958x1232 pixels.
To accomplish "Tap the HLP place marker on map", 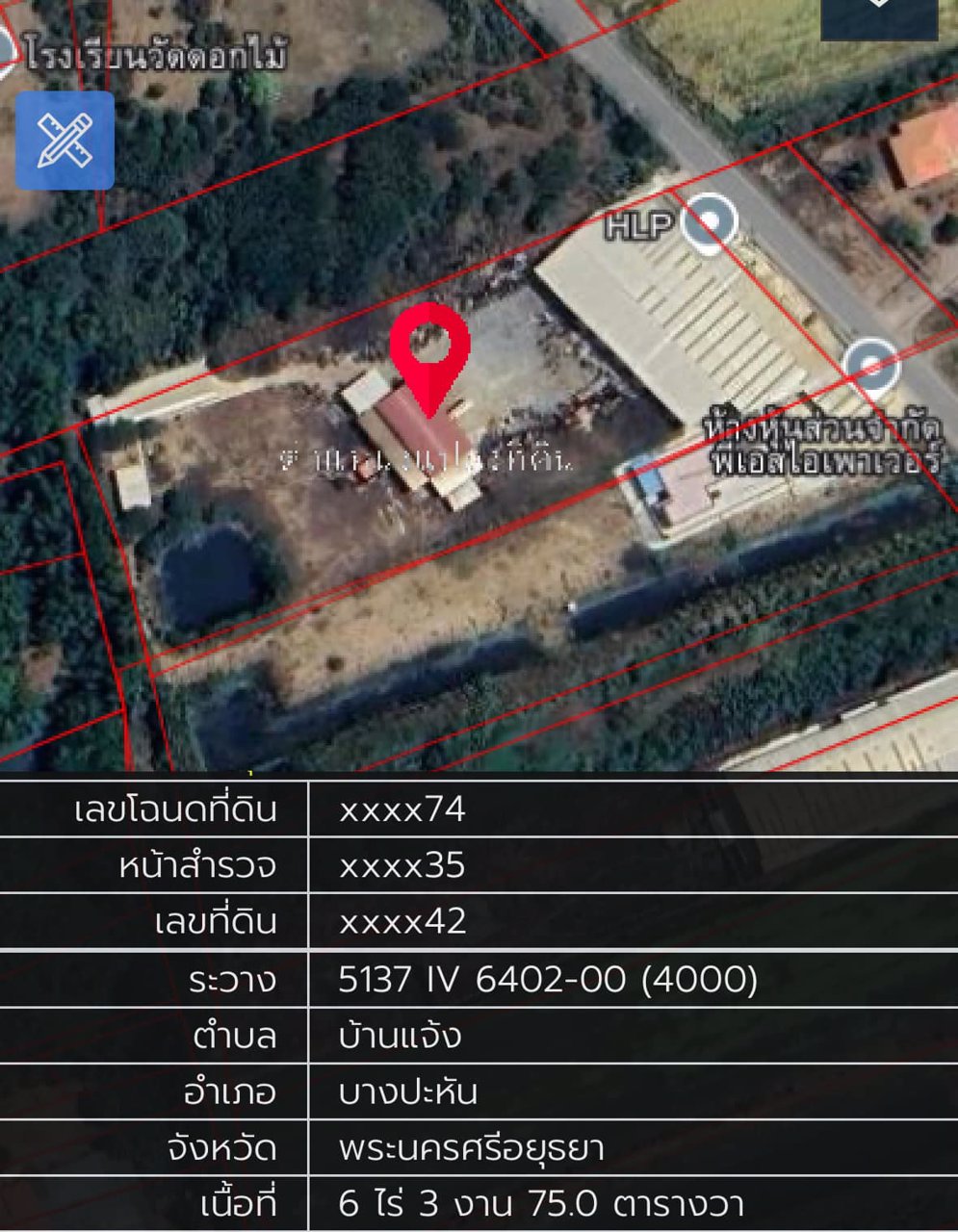I will click(x=710, y=222).
